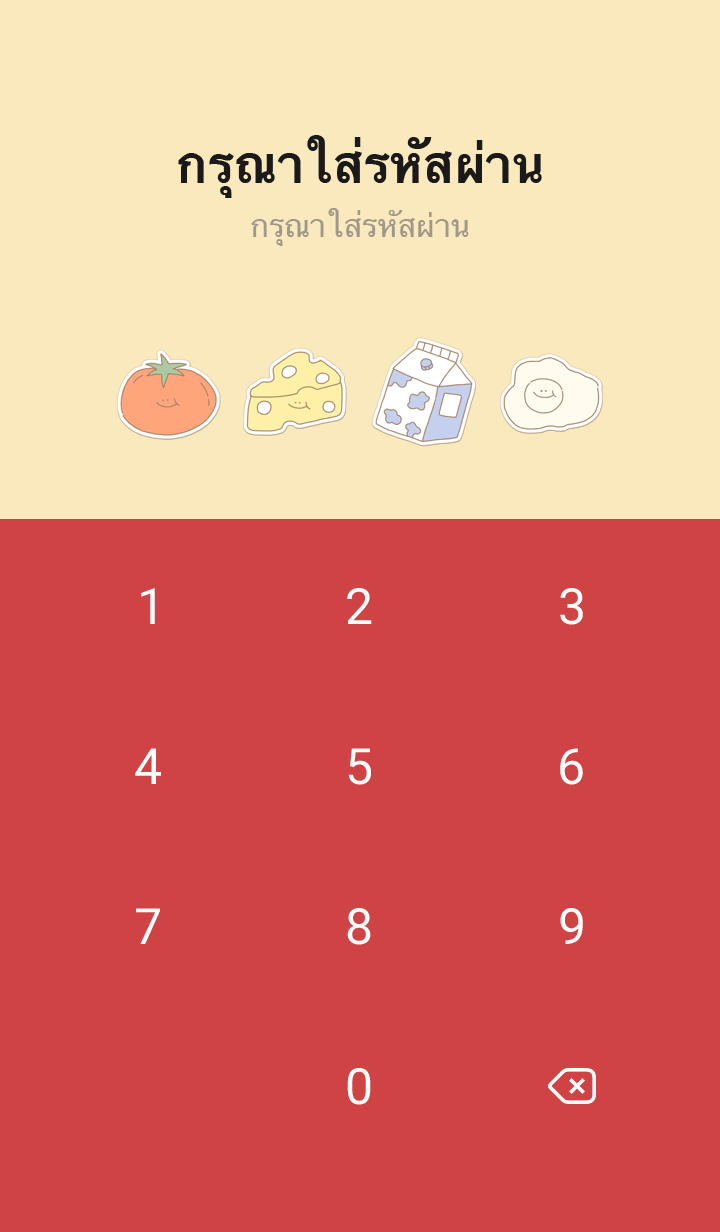Tap the 8 key

click(359, 927)
